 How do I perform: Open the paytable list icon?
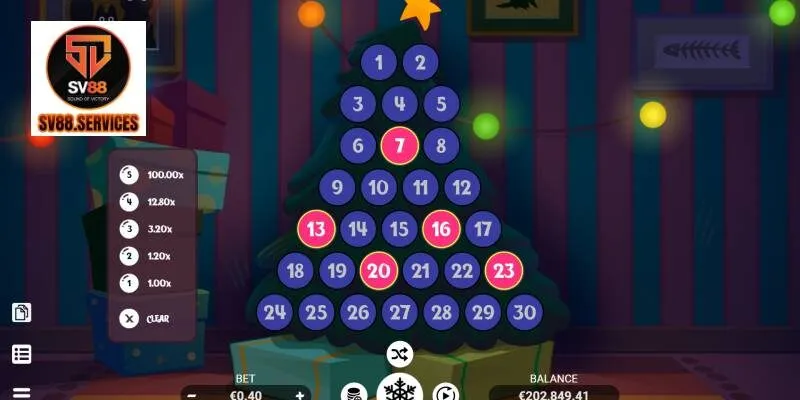tap(21, 354)
